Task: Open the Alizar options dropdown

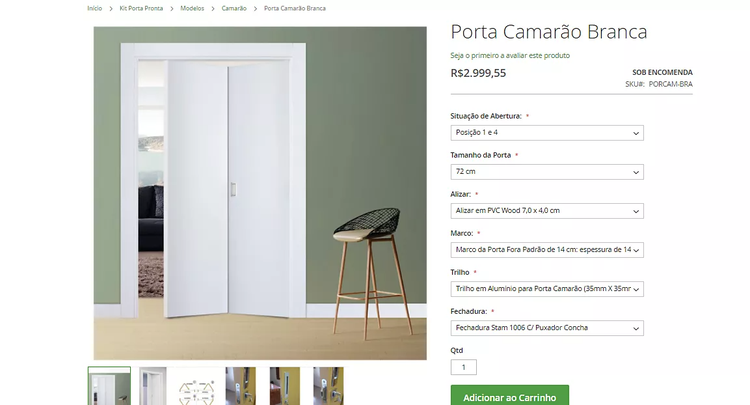Action: pyautogui.click(x=546, y=211)
